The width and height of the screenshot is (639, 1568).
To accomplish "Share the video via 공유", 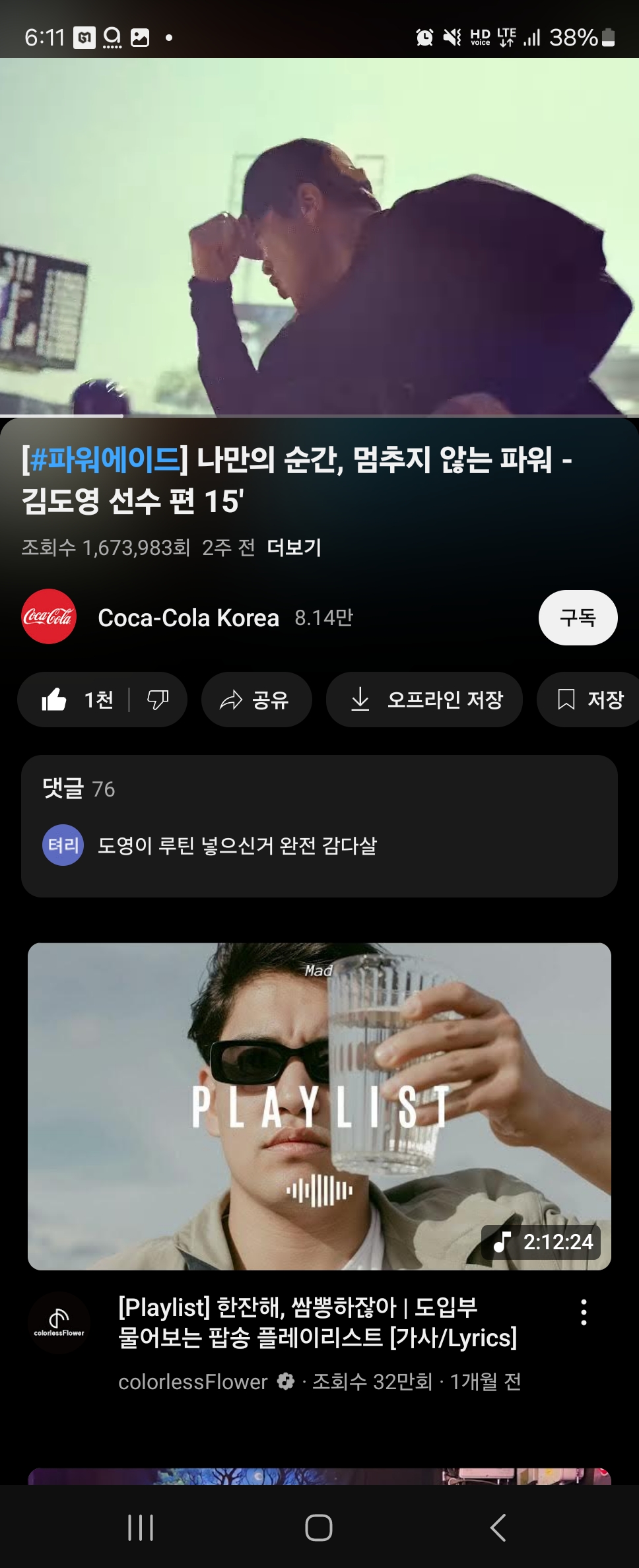I will tap(256, 700).
